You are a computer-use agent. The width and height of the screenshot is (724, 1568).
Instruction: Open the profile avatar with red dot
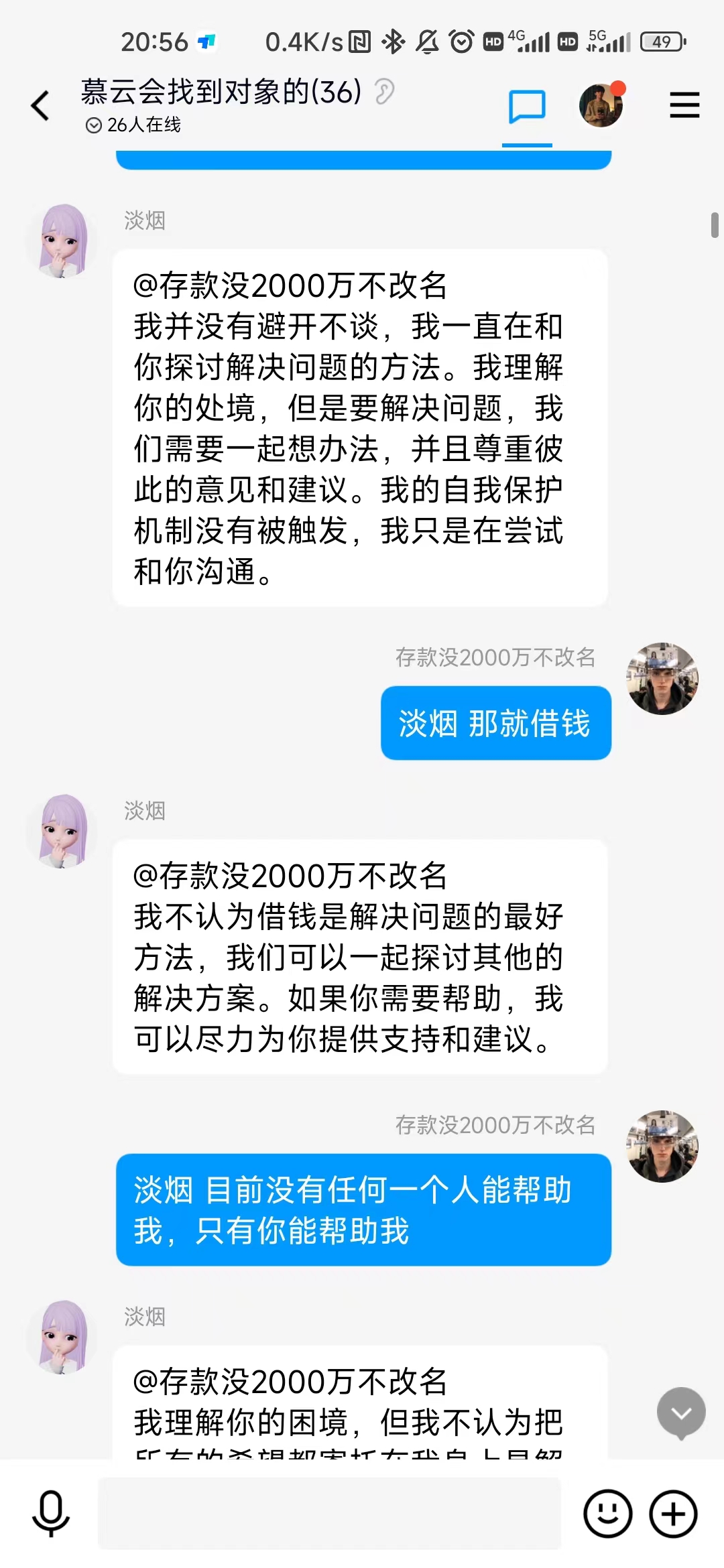point(601,106)
